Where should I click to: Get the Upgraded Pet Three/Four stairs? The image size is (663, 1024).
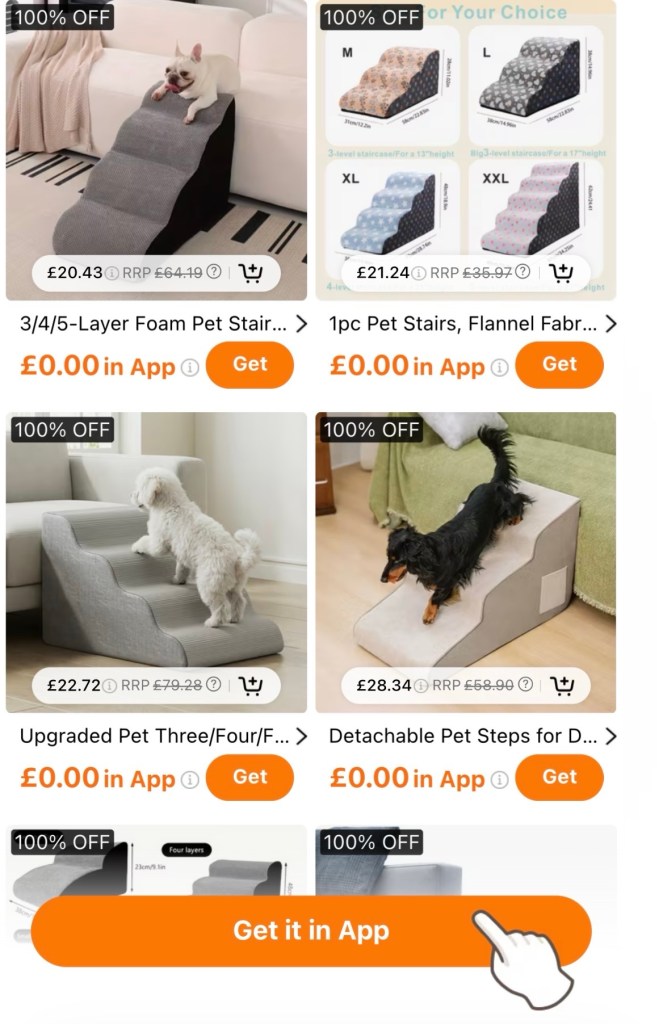tap(249, 777)
